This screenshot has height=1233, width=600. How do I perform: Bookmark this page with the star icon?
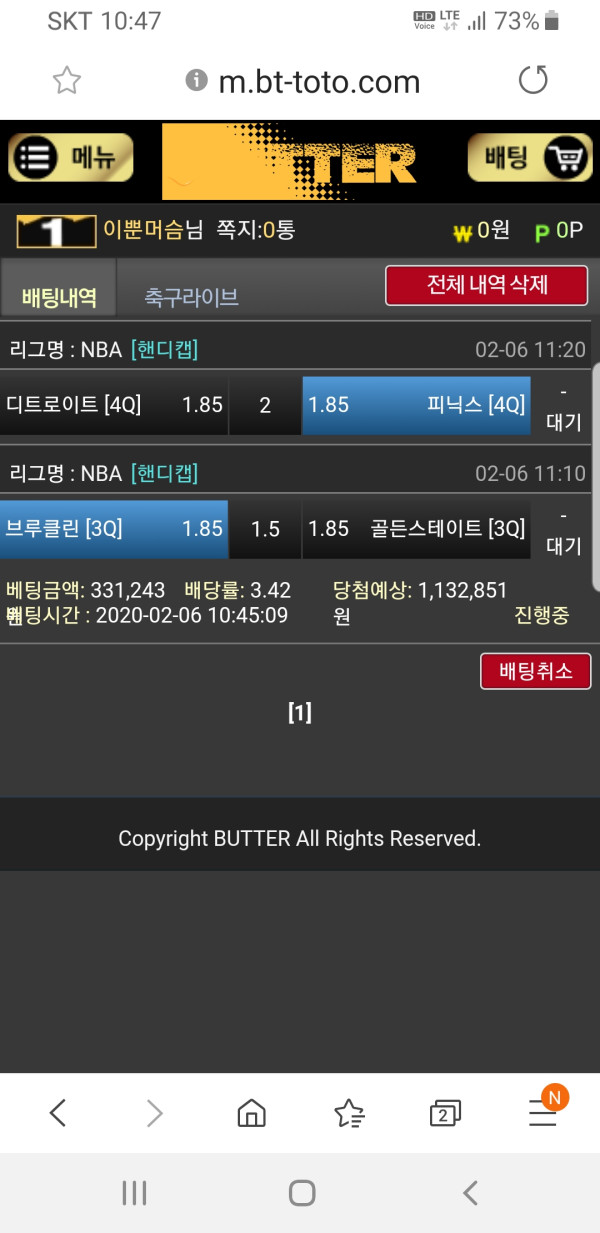click(67, 81)
